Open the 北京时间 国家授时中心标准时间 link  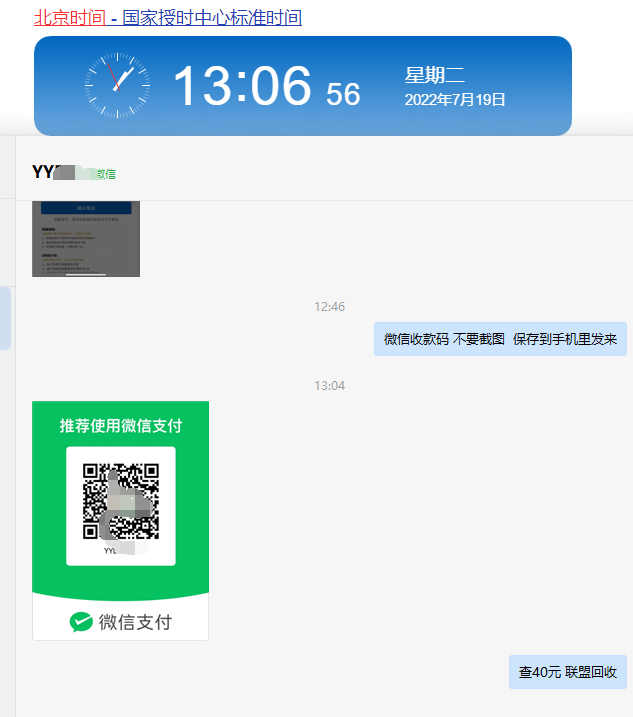[x=168, y=18]
